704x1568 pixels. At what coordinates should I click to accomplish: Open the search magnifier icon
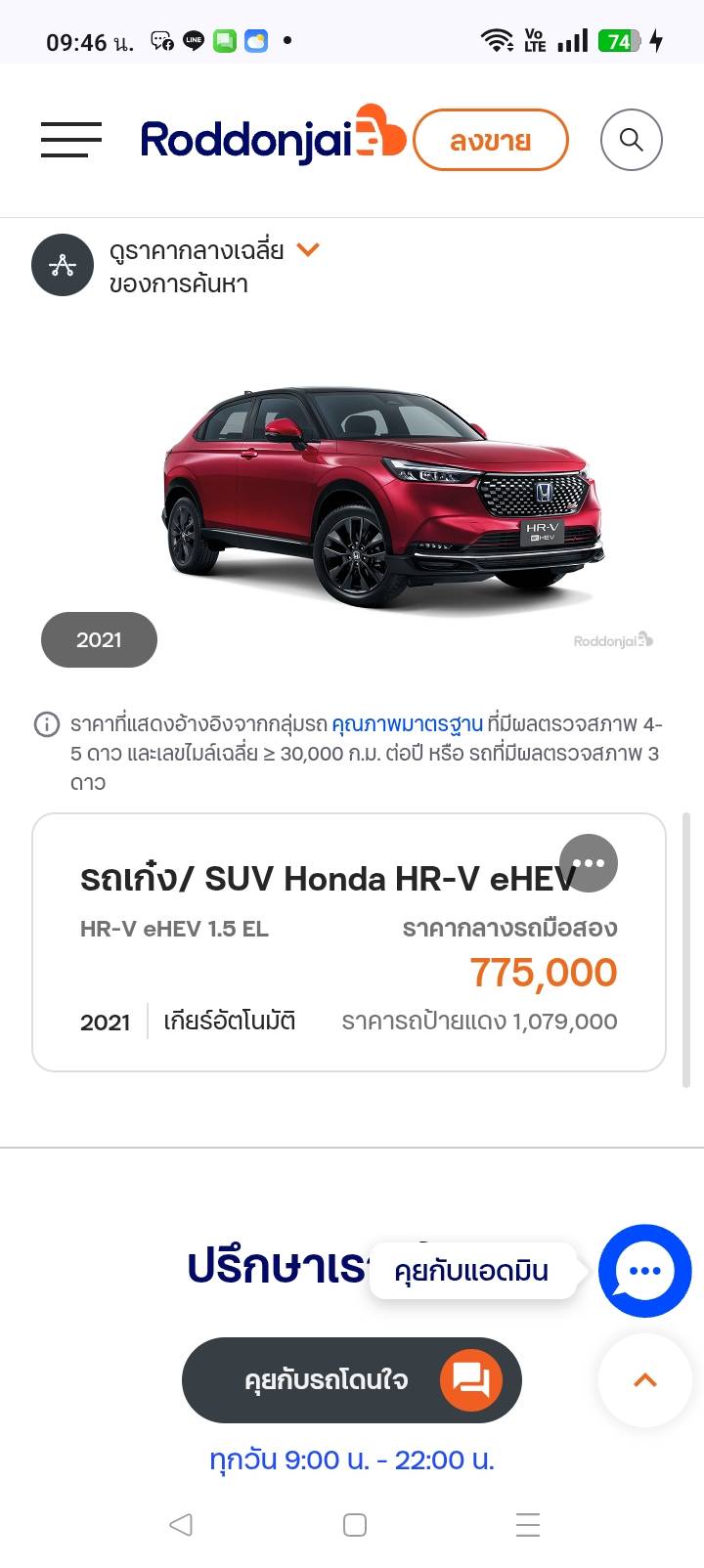tap(631, 140)
